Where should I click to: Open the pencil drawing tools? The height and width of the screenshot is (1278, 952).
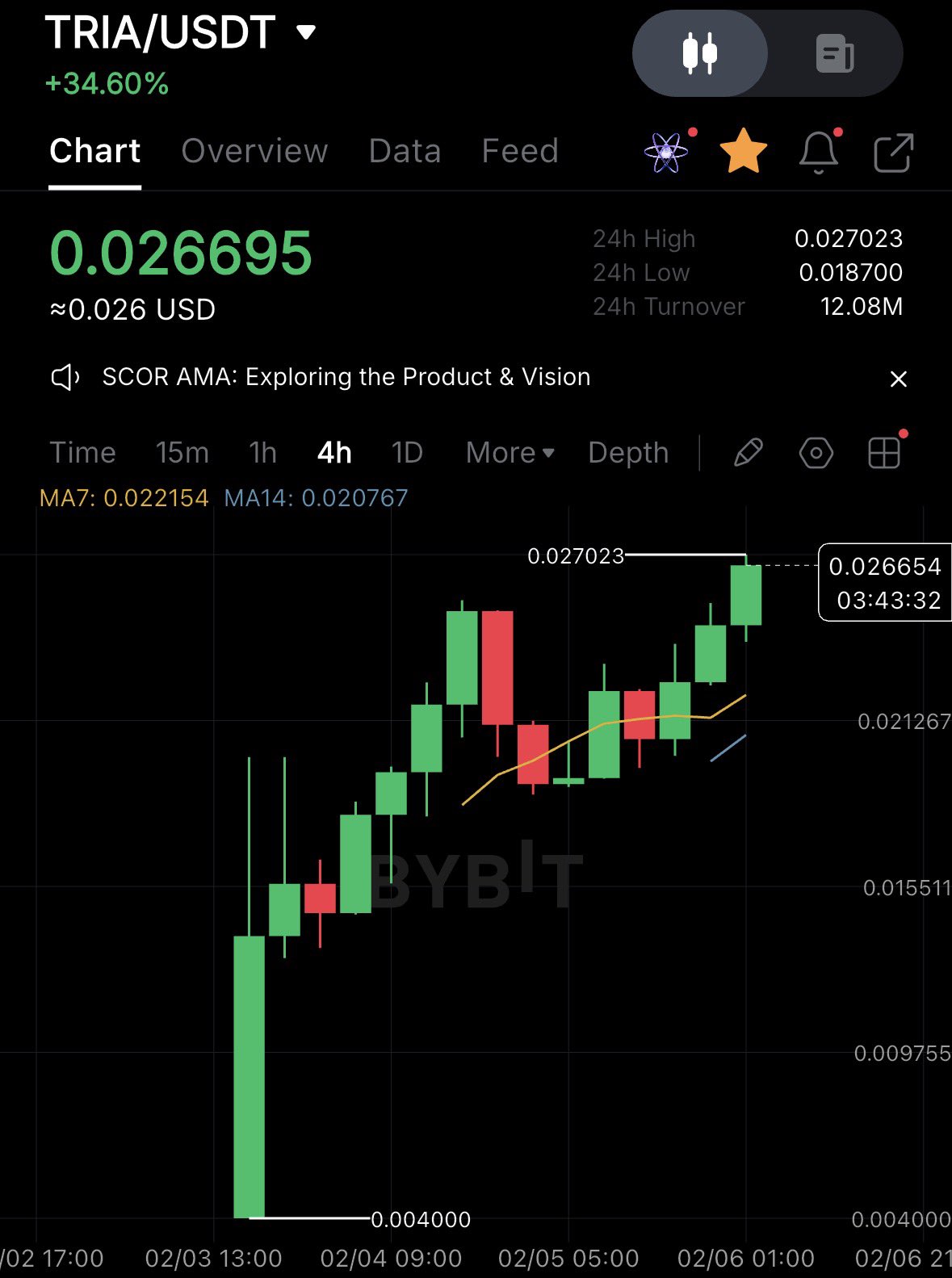coord(748,453)
